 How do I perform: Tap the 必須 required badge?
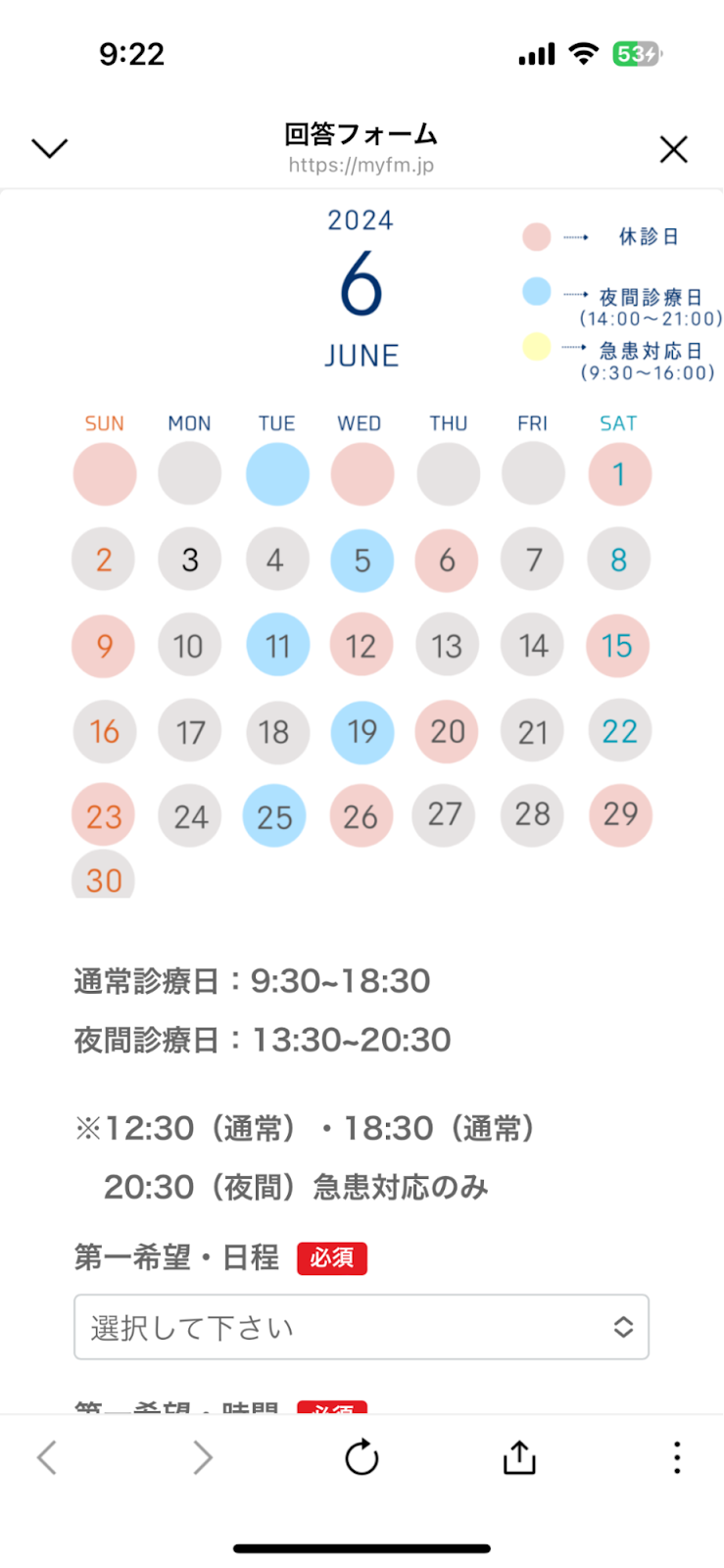tap(332, 1257)
